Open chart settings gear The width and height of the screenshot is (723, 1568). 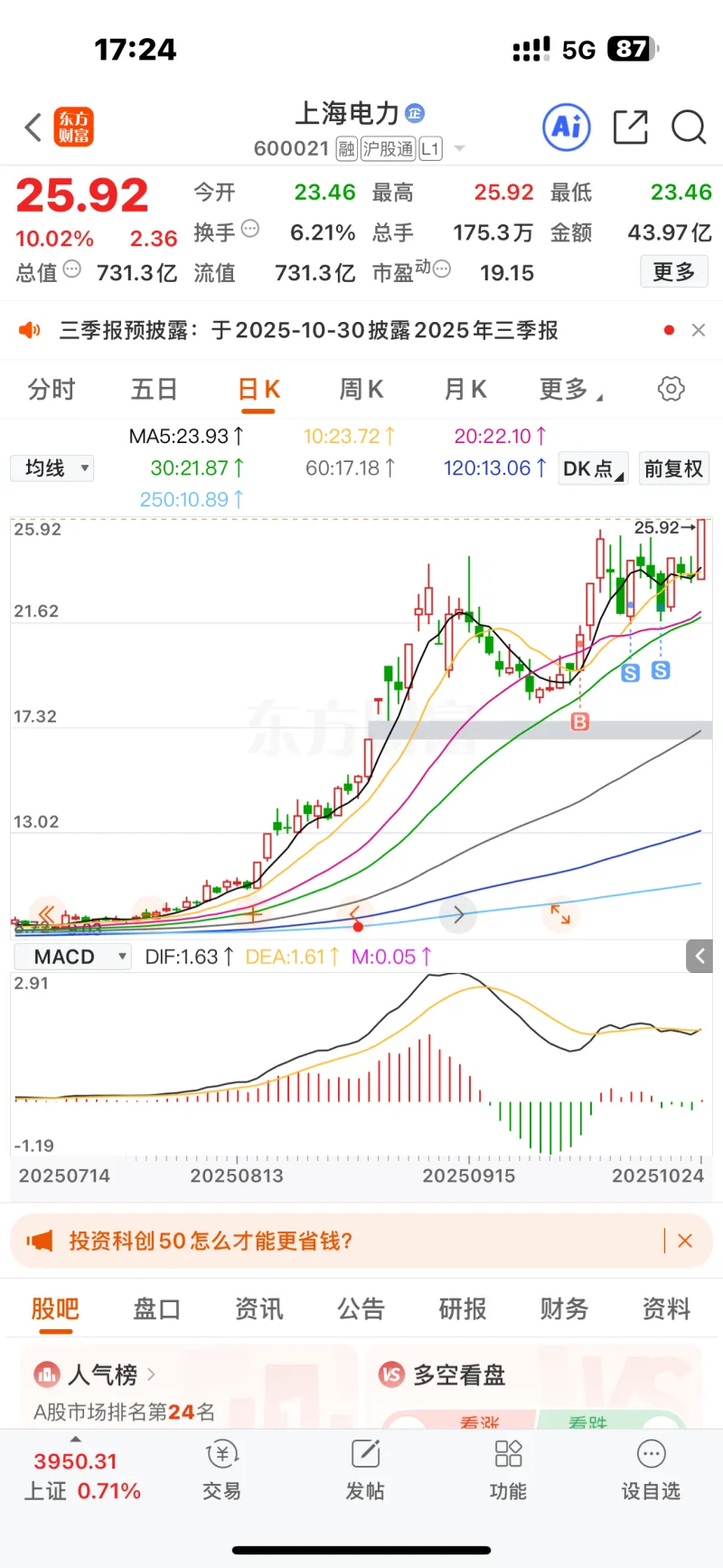click(x=671, y=390)
